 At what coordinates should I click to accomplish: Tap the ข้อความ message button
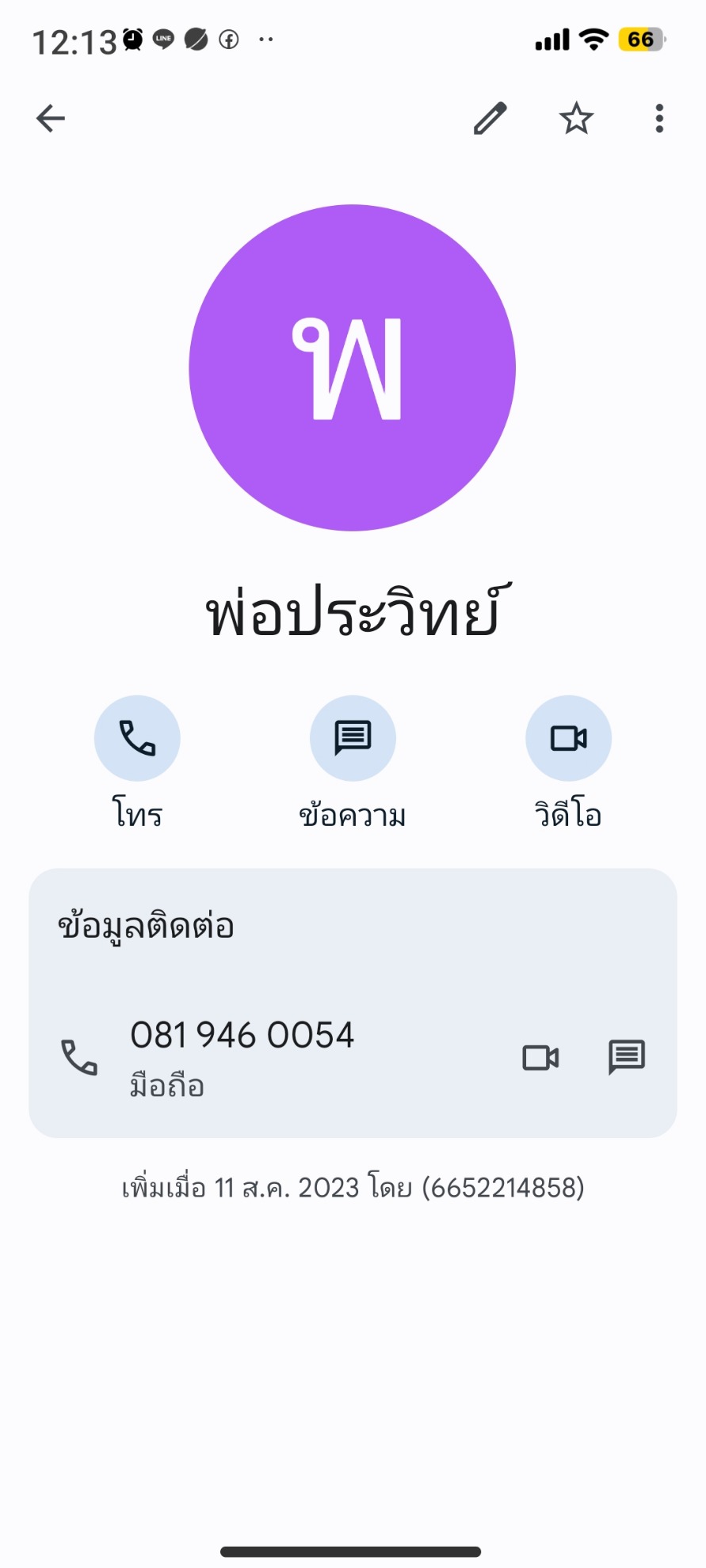point(353,738)
